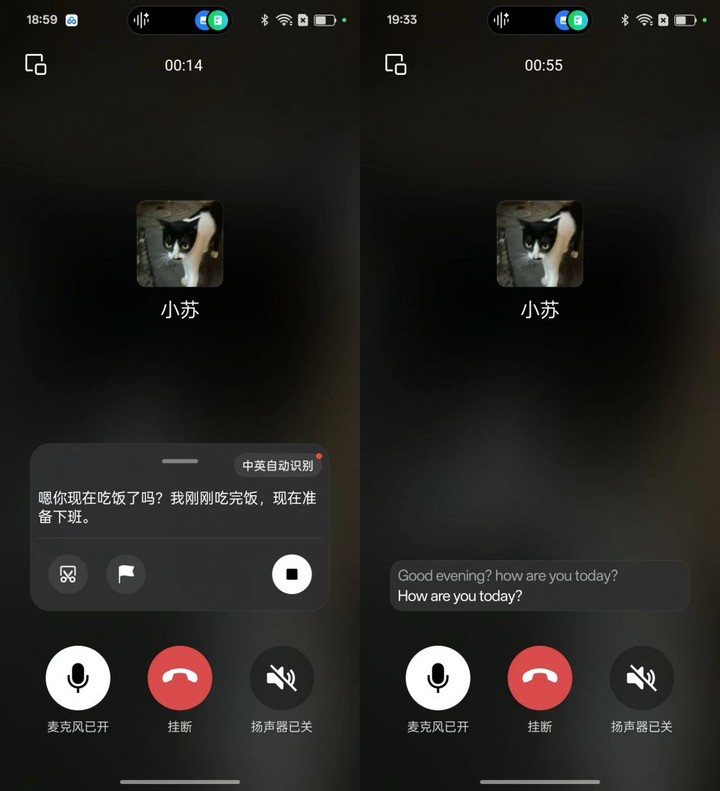Viewport: 720px width, 791px height.
Task: Open the 'How are you today?' caption bubble
Action: tap(540, 586)
